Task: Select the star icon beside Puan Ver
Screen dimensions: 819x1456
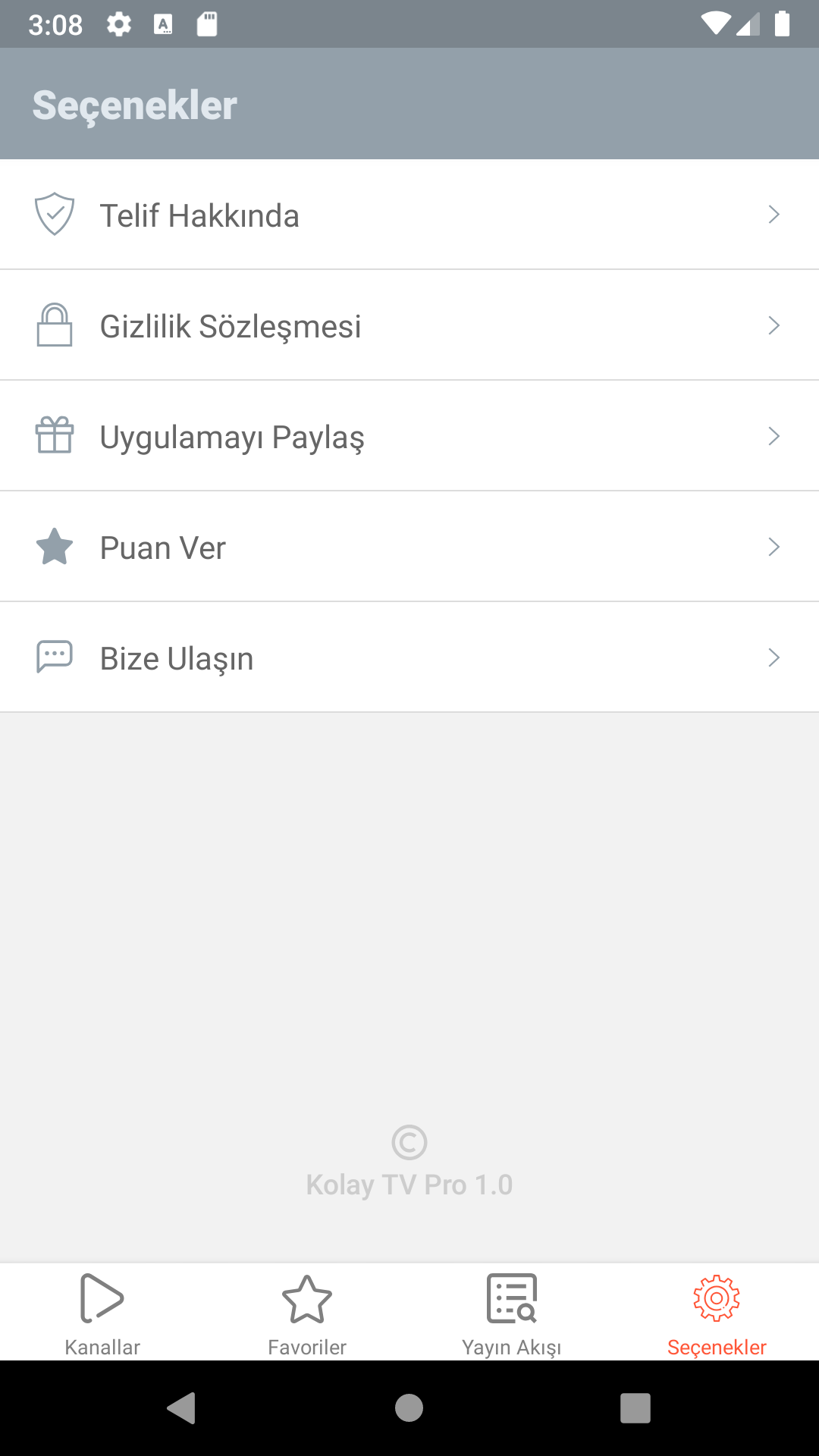Action: tap(54, 546)
